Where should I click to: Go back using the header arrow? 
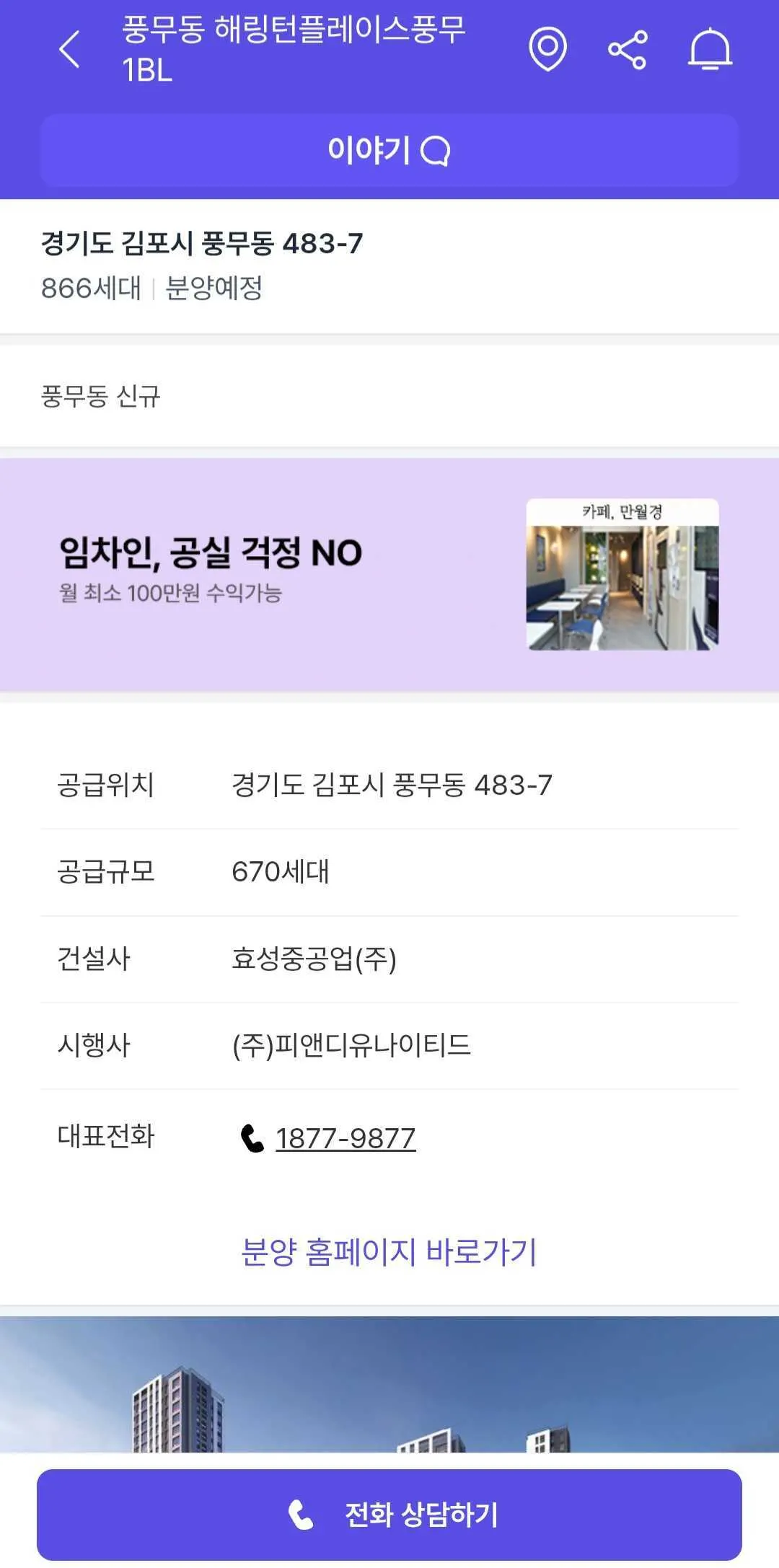click(69, 50)
